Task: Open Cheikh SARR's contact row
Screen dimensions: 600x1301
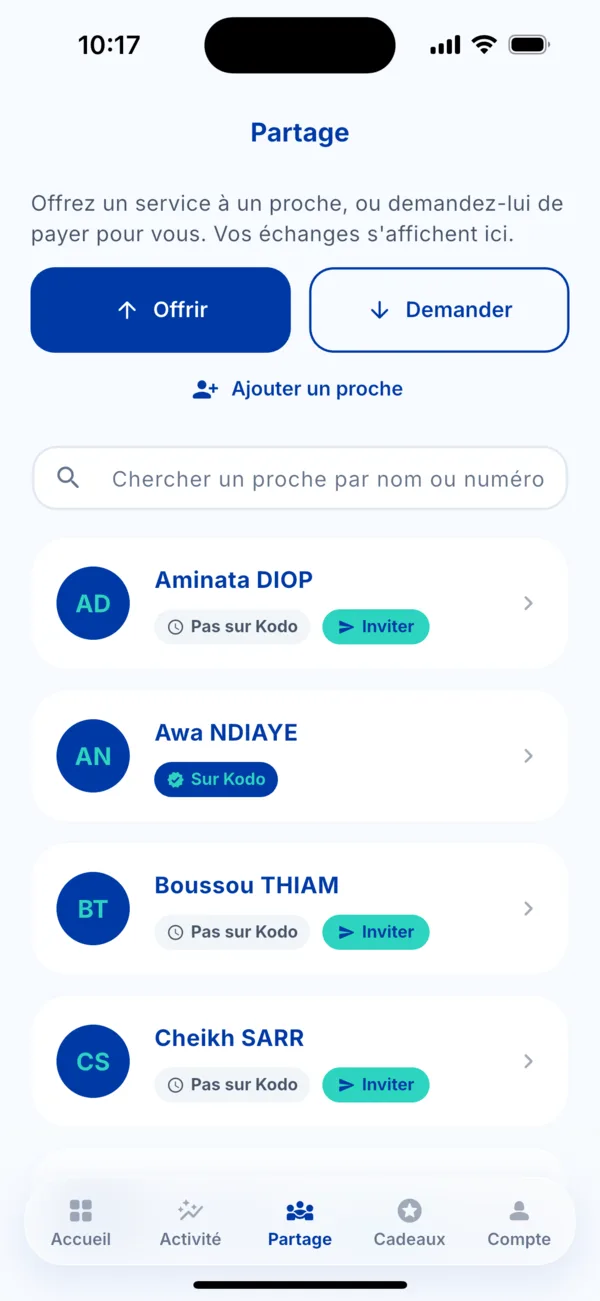Action: click(x=300, y=1061)
